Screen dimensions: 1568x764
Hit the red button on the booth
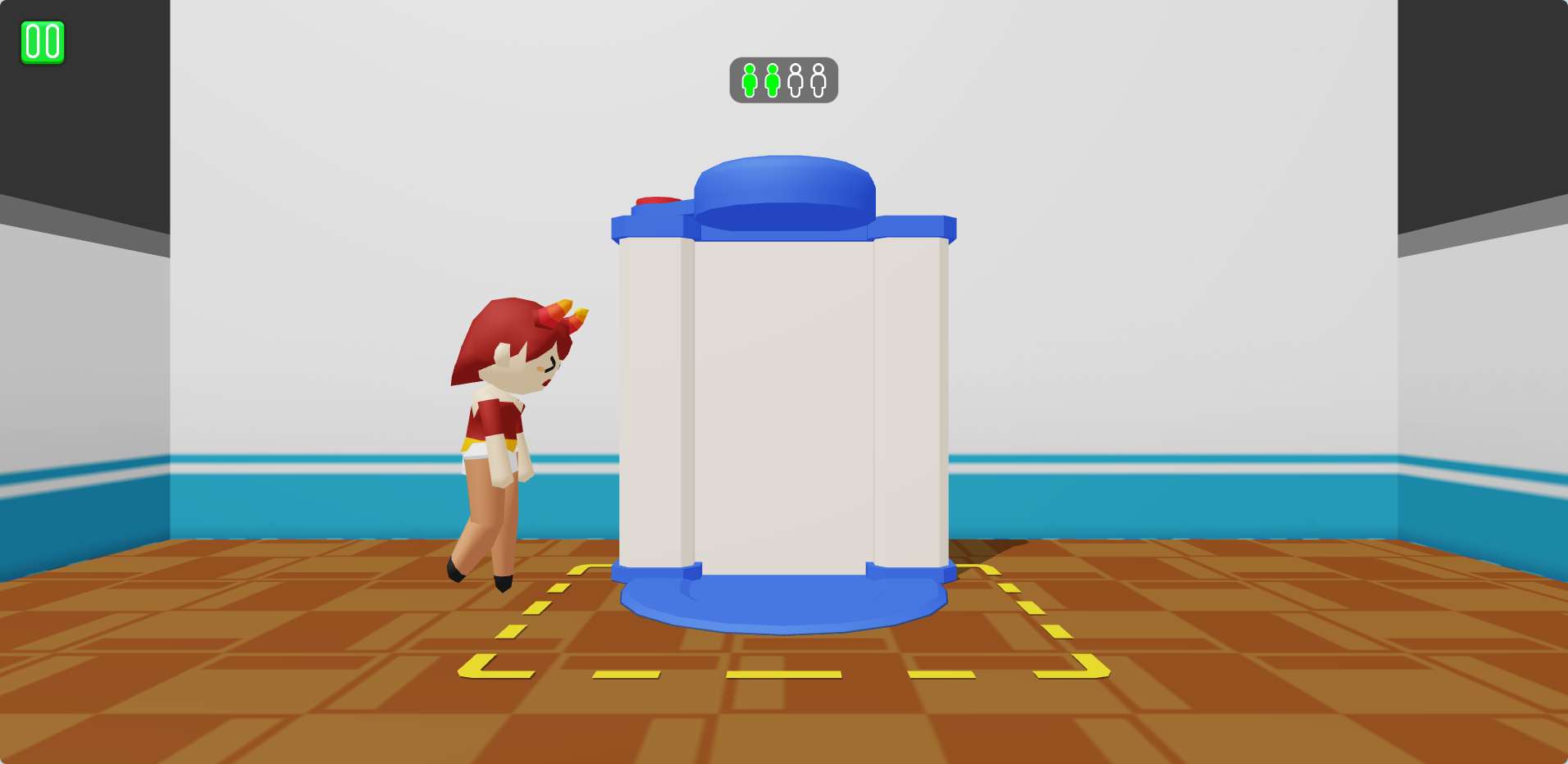(658, 201)
